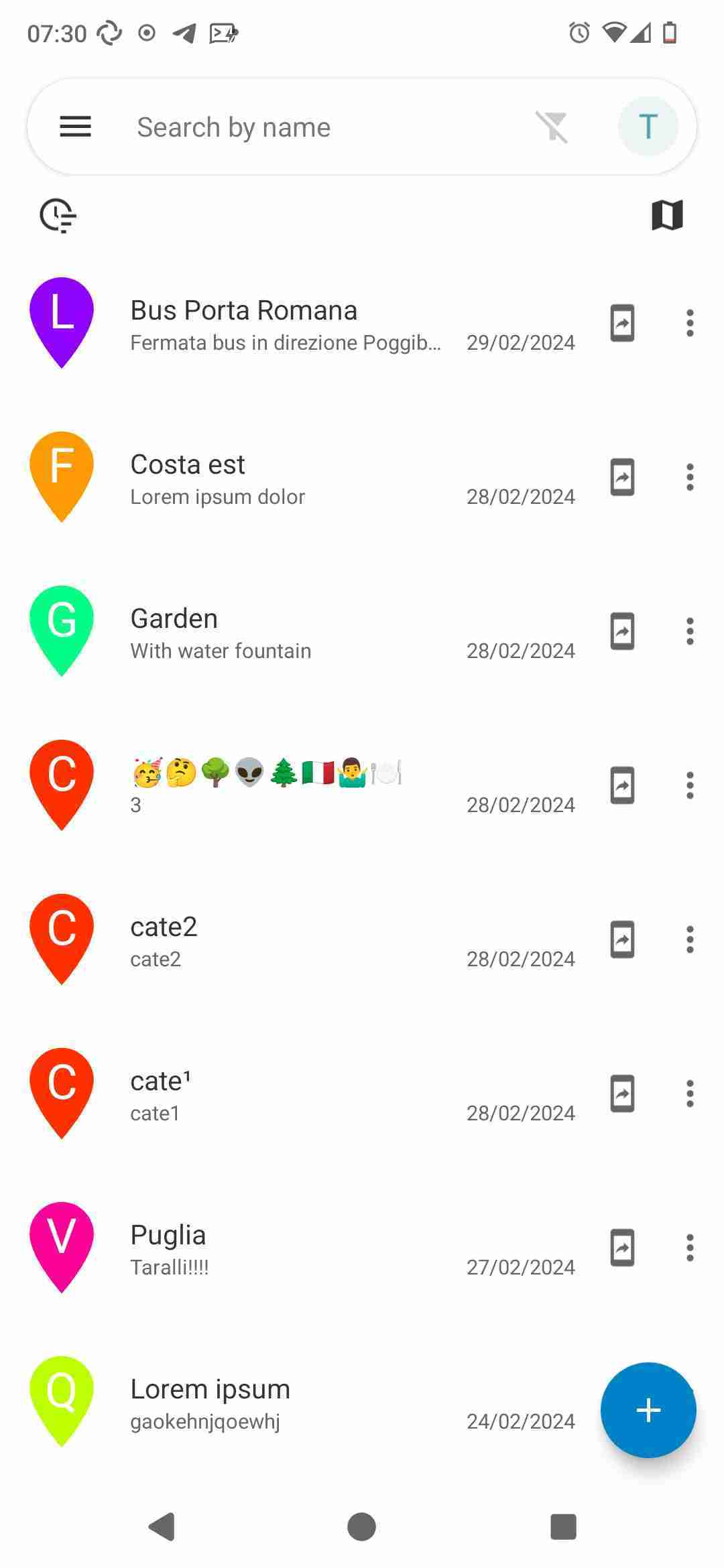The width and height of the screenshot is (724, 1568).
Task: Tap the pink V pin for Puglia
Action: click(61, 1246)
